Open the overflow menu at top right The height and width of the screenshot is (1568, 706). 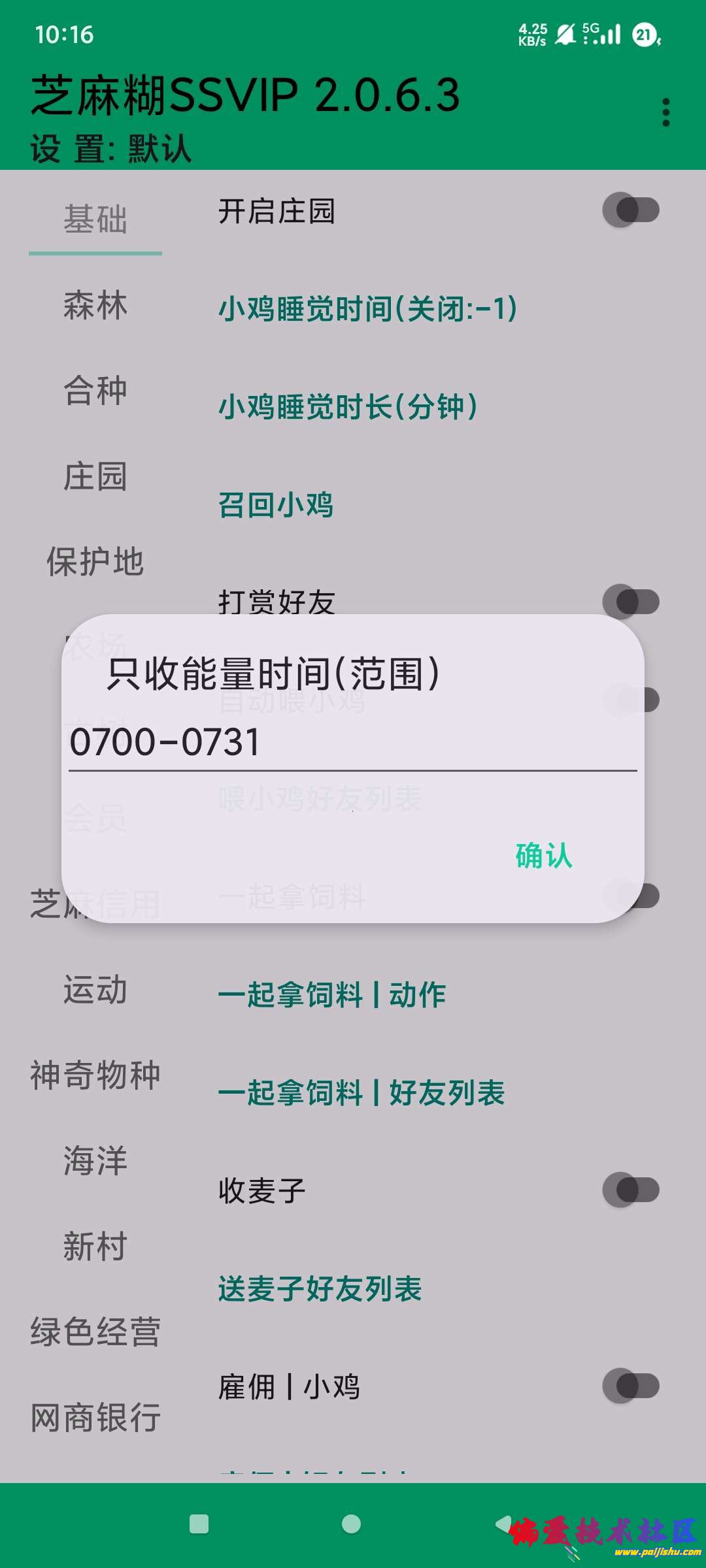point(667,111)
